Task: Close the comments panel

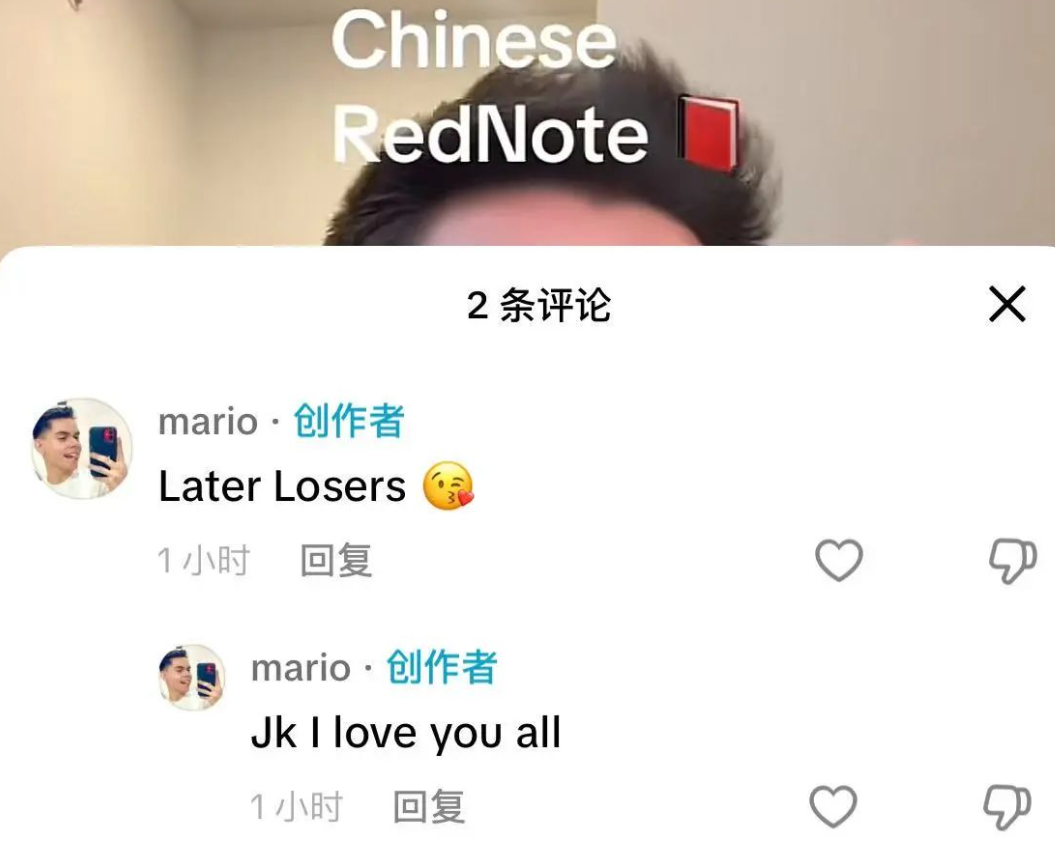Action: tap(1007, 304)
